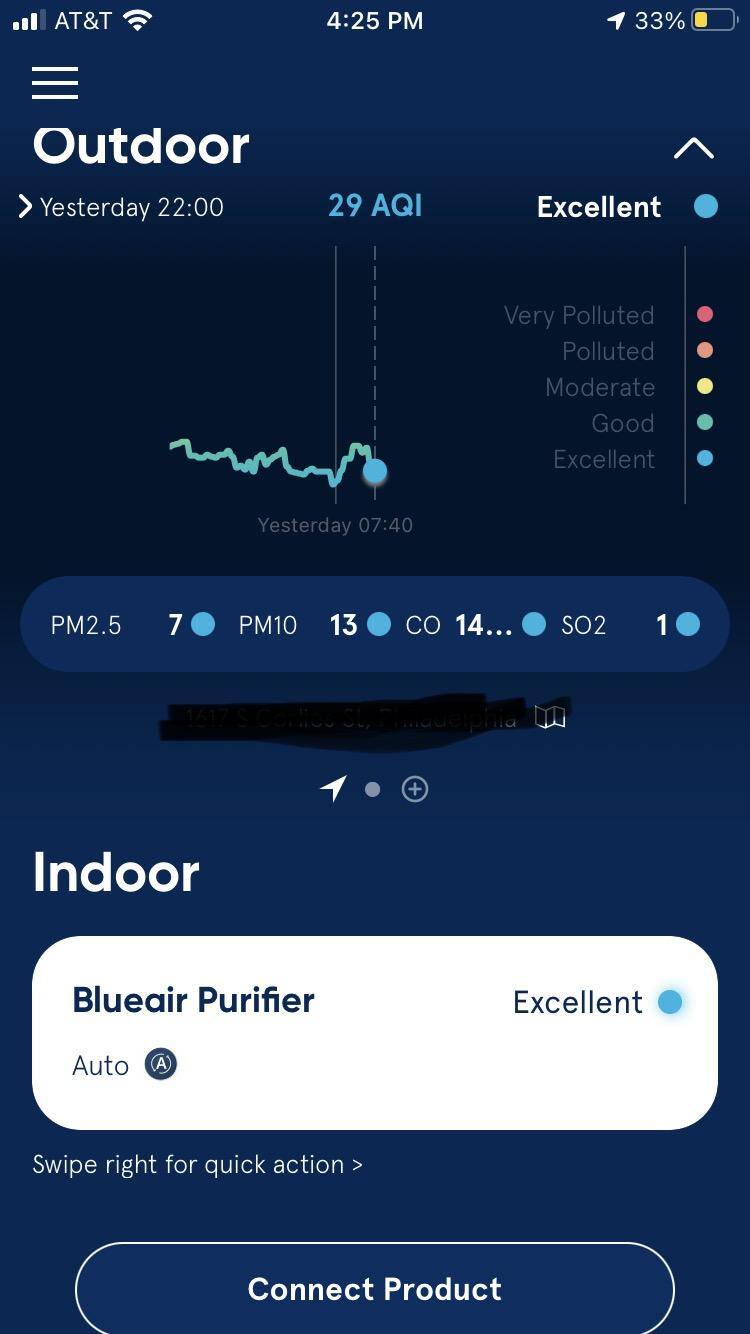
Task: Toggle Auto mode on Blueair Purifier
Action: pyautogui.click(x=160, y=1065)
